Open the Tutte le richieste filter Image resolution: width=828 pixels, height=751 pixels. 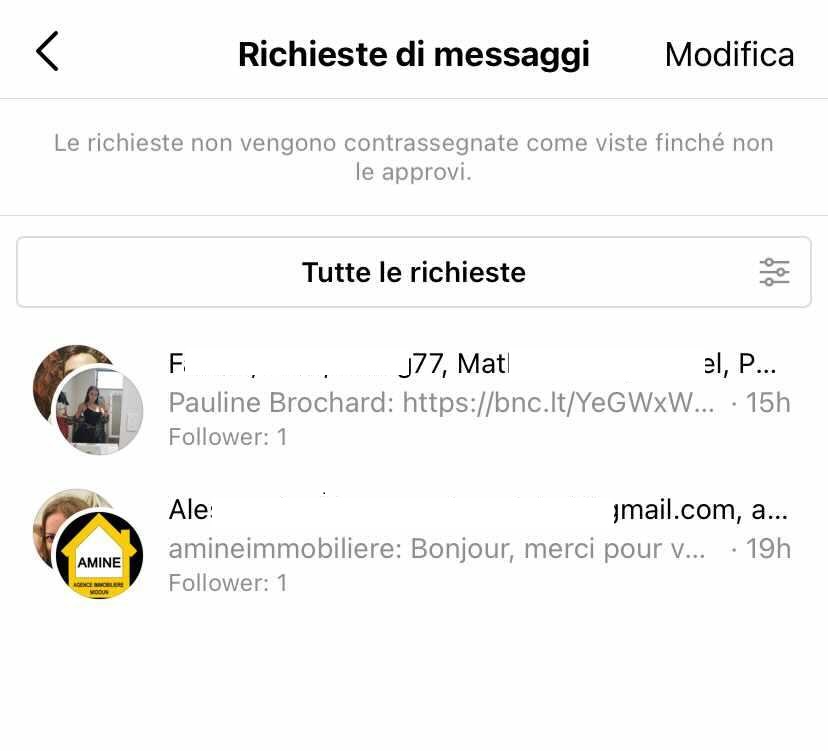coord(413,272)
